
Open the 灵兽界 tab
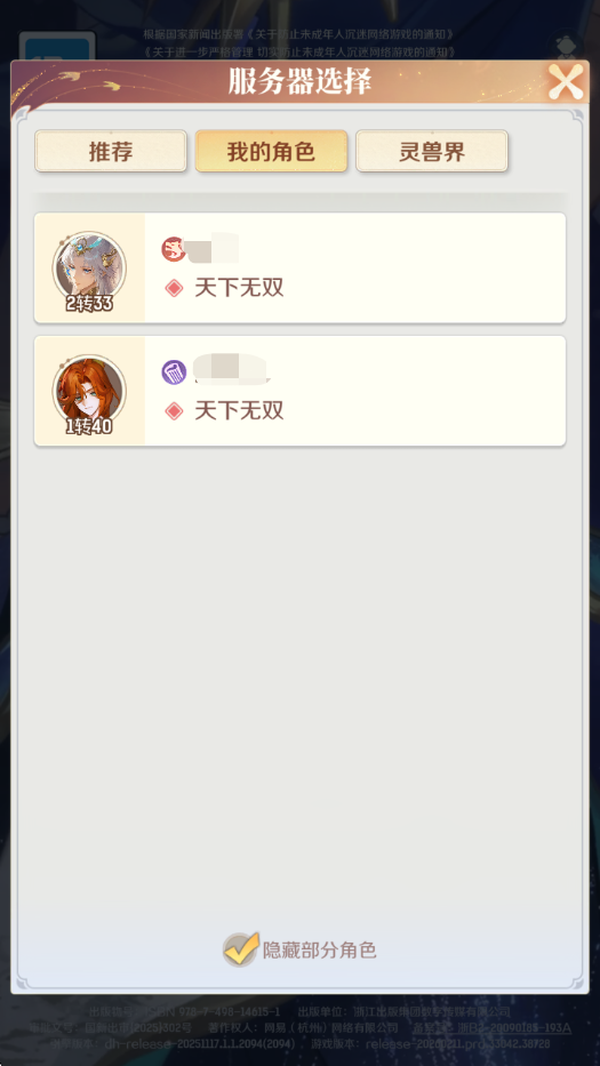pyautogui.click(x=432, y=152)
